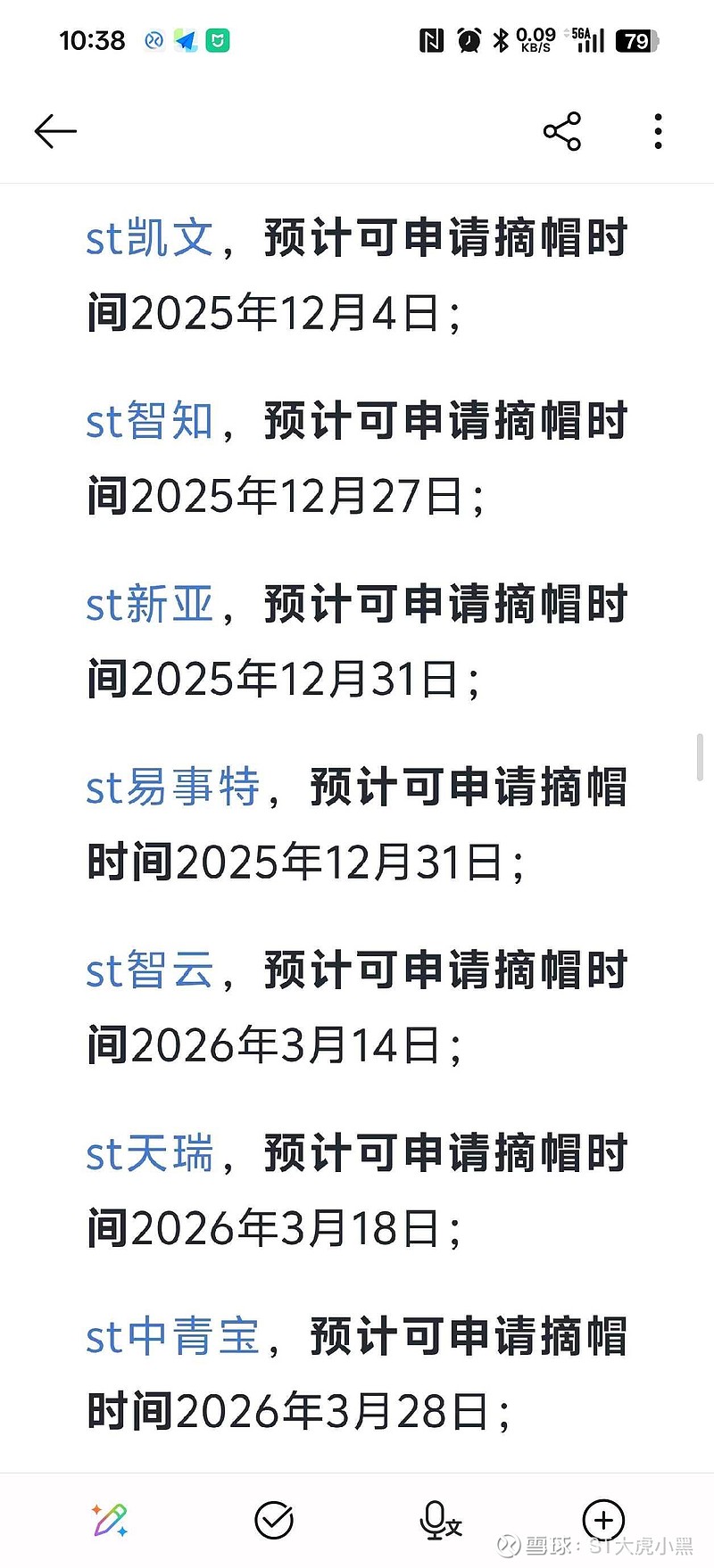Image resolution: width=714 pixels, height=1568 pixels.
Task: Open the st凯文 stock link
Action: pos(148,238)
